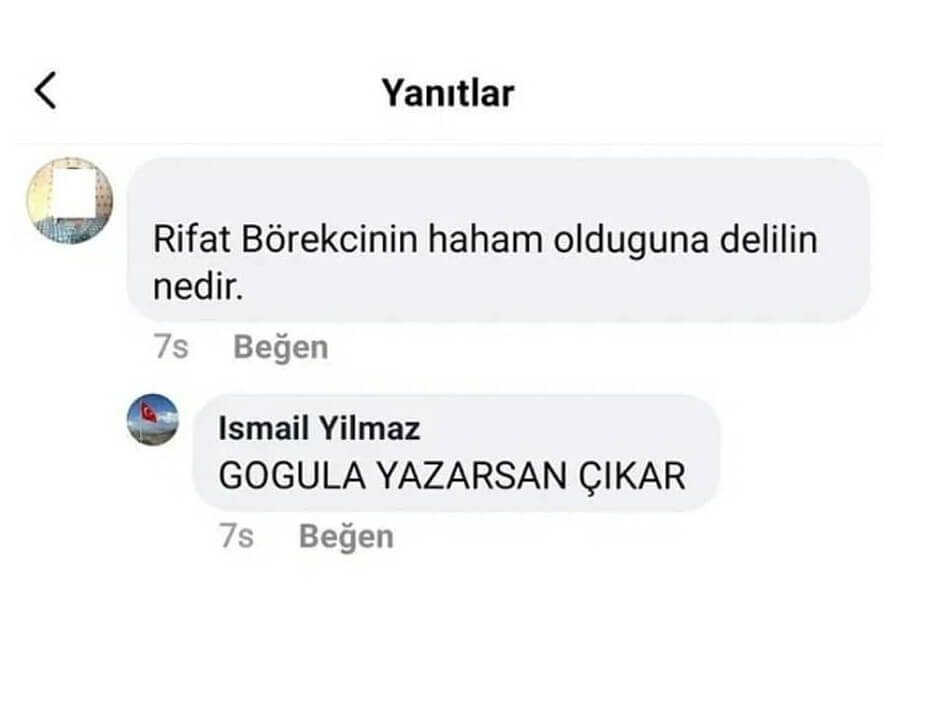952x702 pixels.
Task: Go back from the Yanıtlar screen
Action: tap(46, 91)
